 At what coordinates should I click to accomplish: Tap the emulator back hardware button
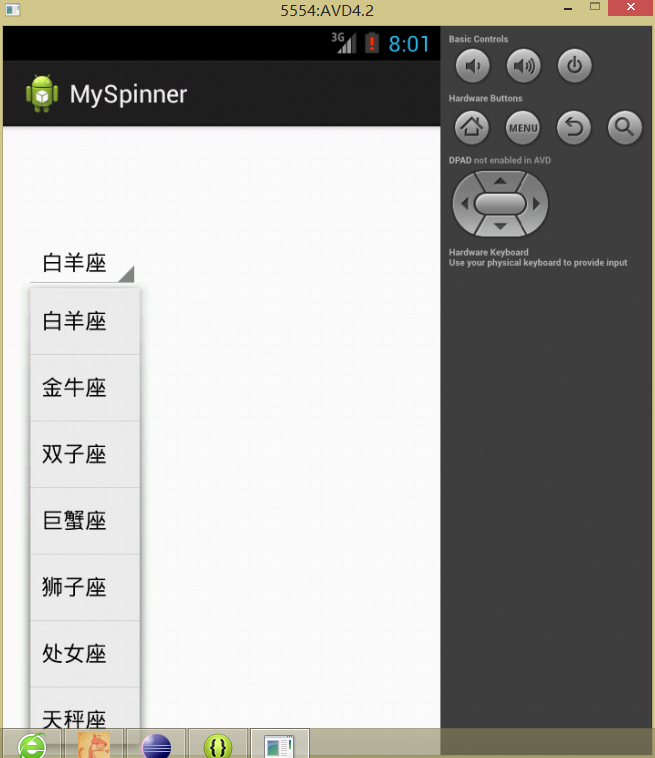click(574, 127)
